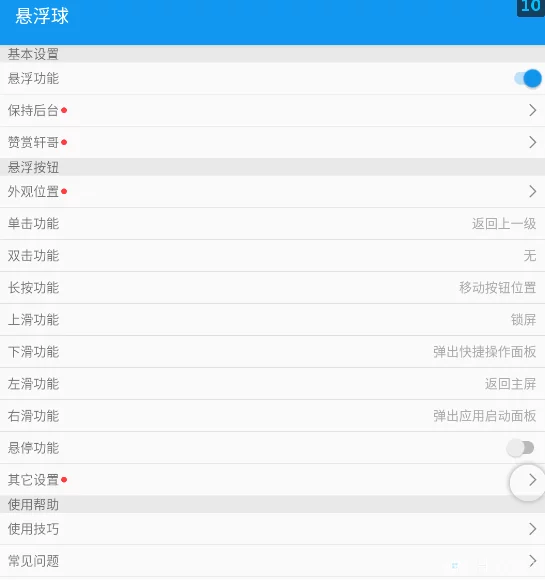Open 常见问题 page

click(272, 561)
